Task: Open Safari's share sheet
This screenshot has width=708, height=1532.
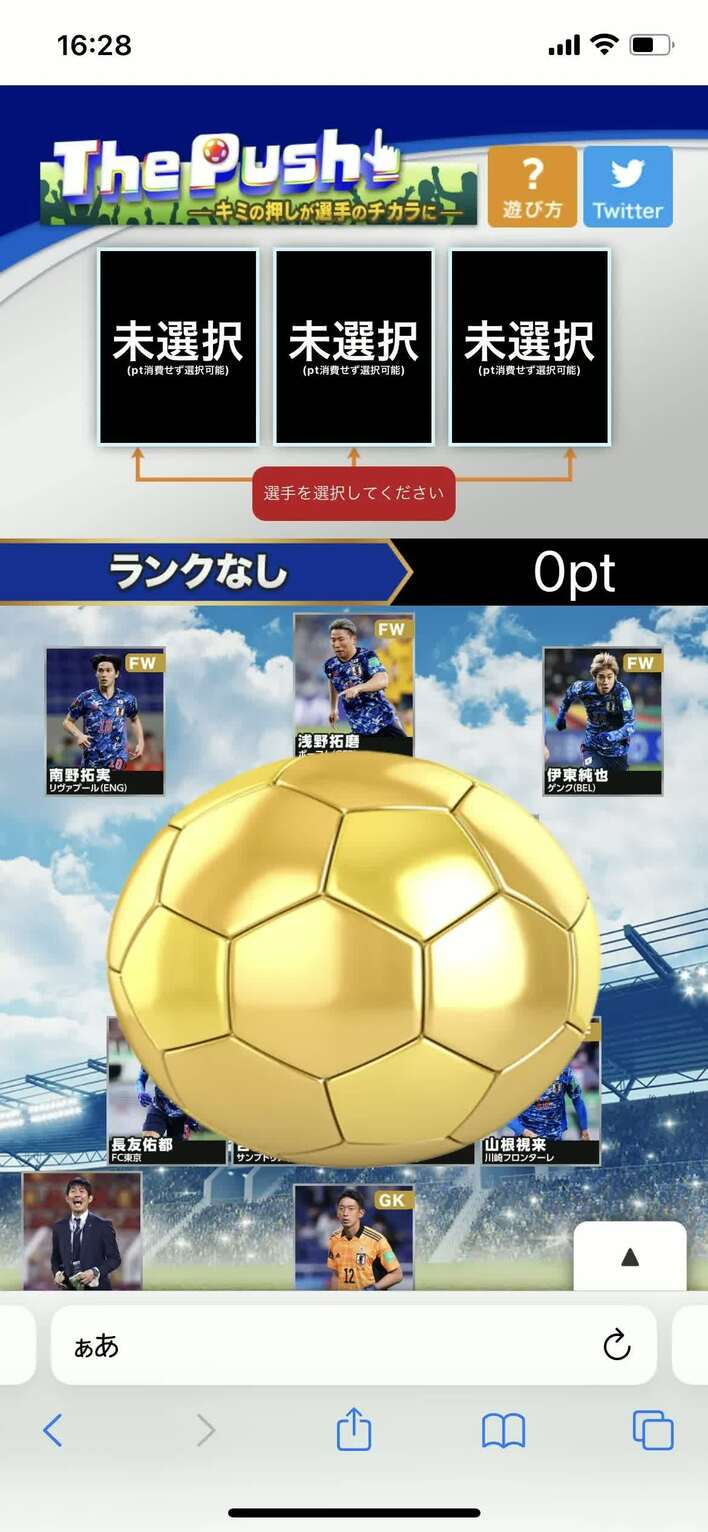Action: point(353,1431)
